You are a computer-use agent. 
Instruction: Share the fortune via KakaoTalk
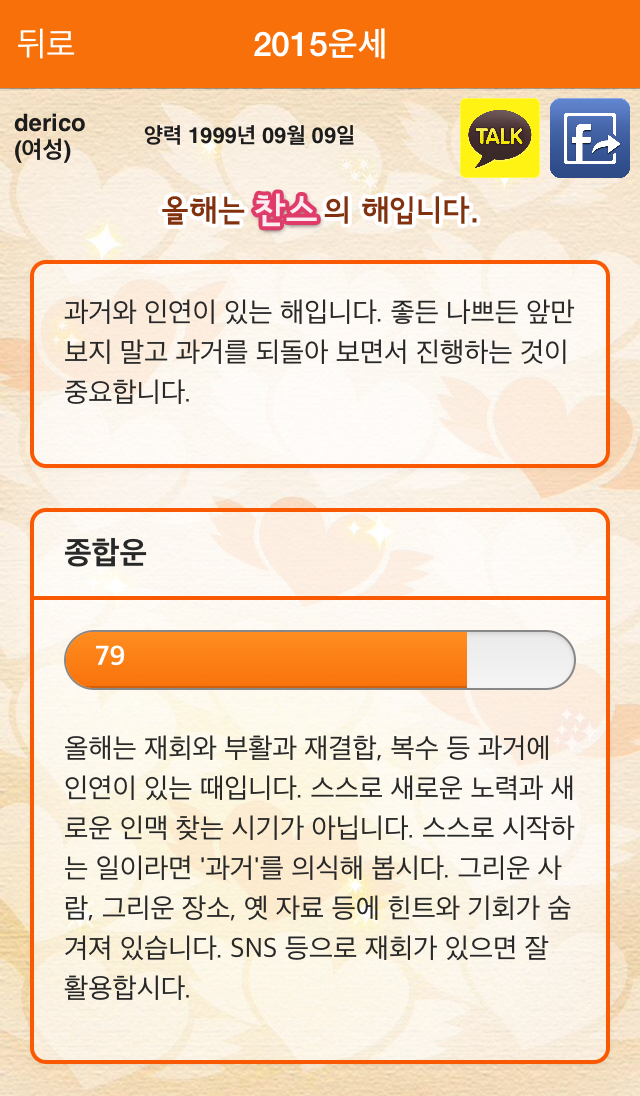499,138
